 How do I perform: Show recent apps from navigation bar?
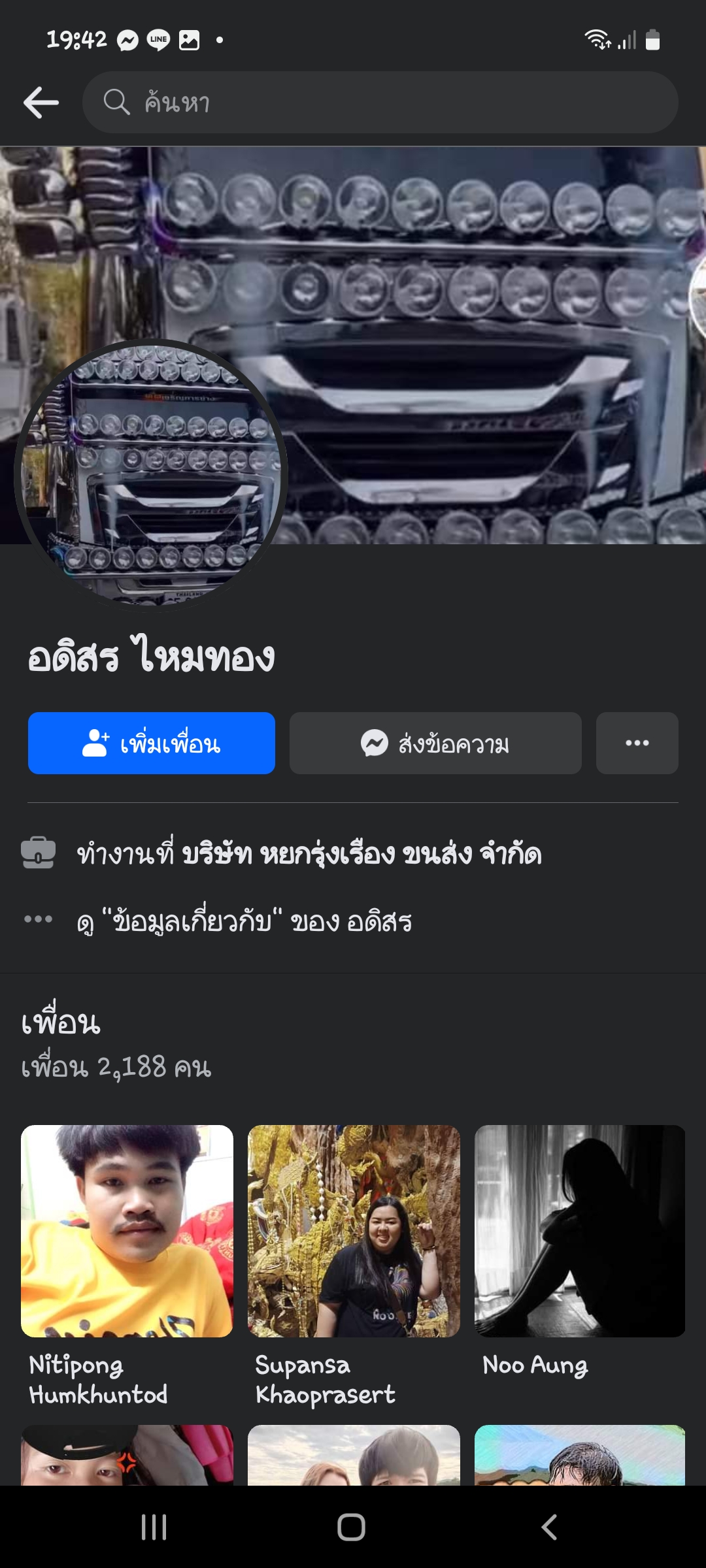pos(154,1527)
